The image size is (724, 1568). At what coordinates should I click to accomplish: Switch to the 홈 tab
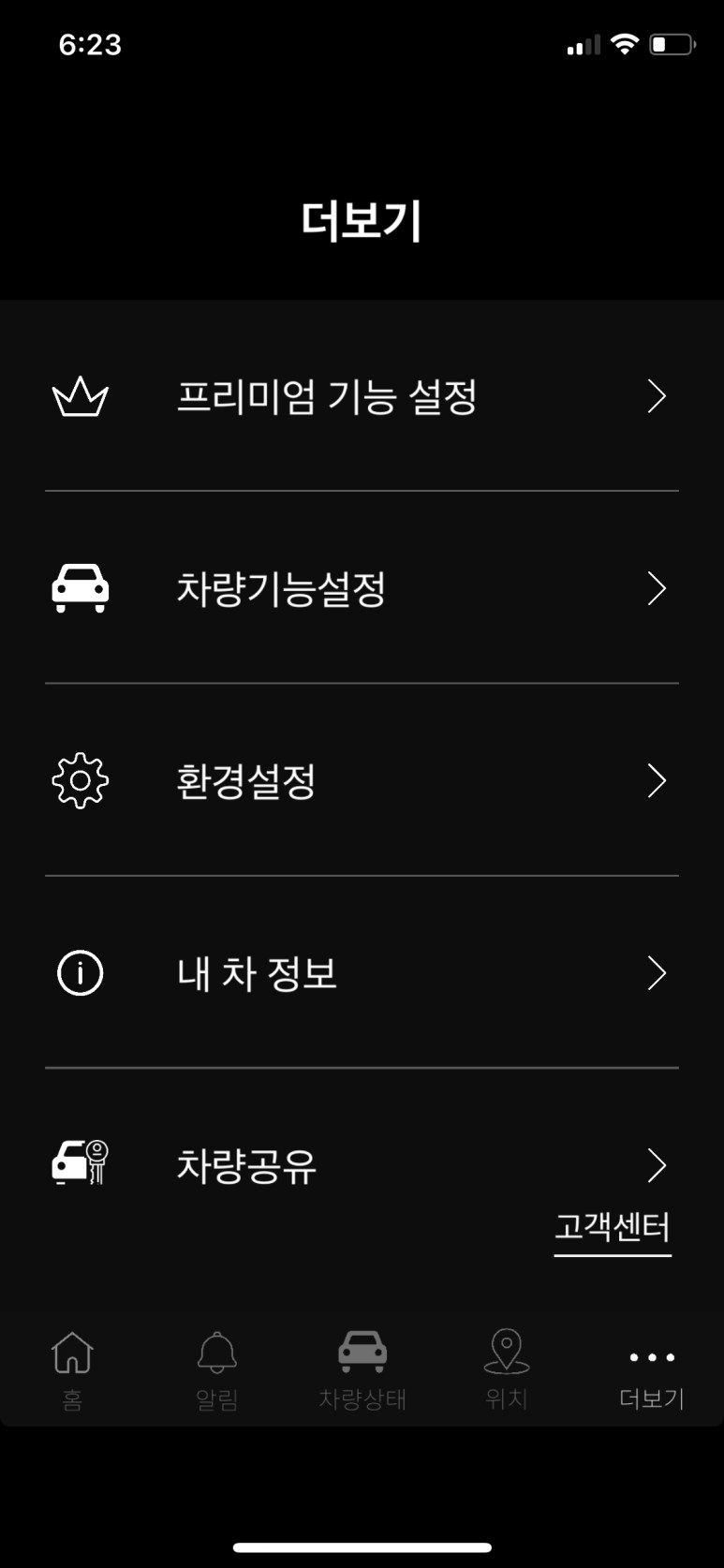(72, 1370)
